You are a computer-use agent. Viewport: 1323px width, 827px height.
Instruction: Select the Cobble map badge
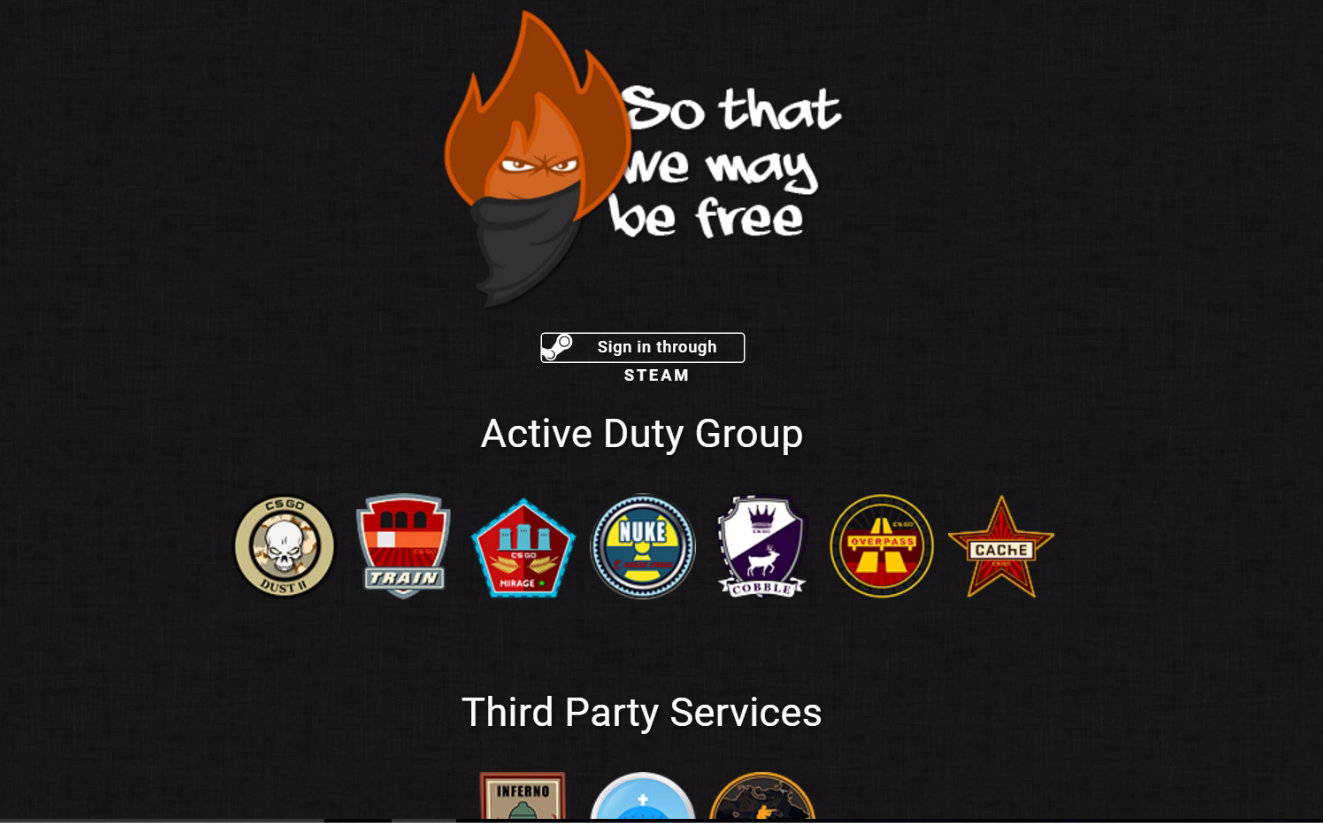(762, 547)
